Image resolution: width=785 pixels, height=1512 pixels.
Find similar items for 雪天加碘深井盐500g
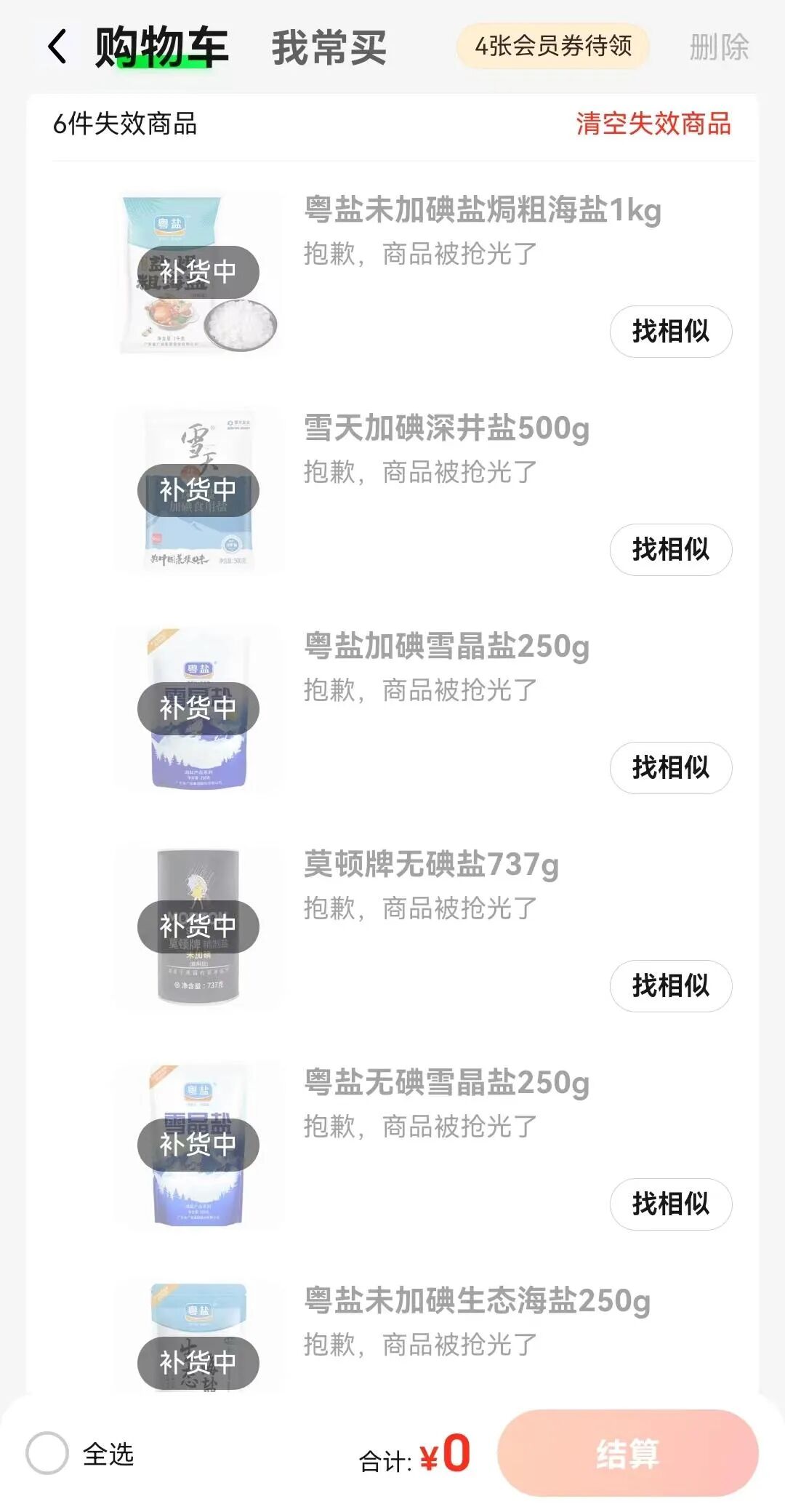click(670, 550)
